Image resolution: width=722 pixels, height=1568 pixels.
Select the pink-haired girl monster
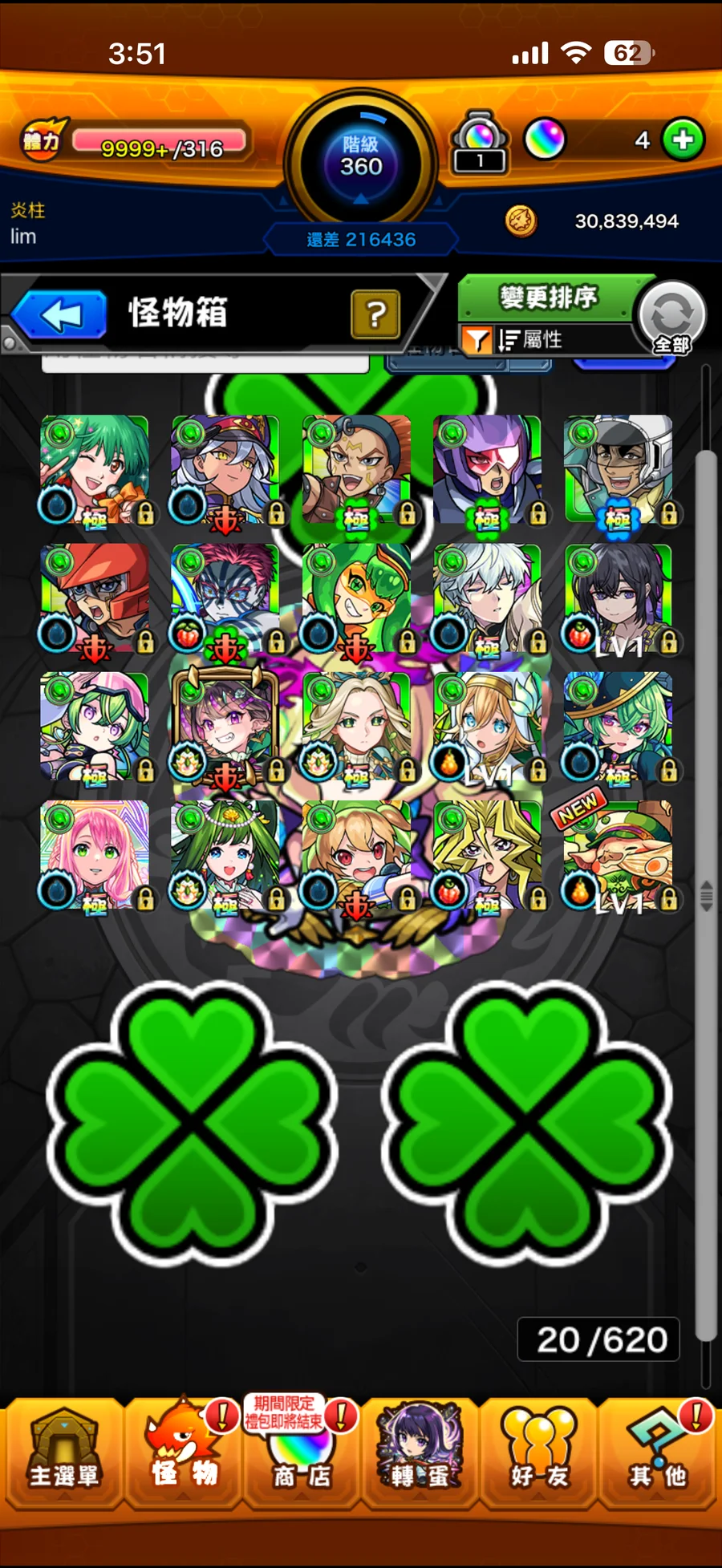tap(95, 855)
